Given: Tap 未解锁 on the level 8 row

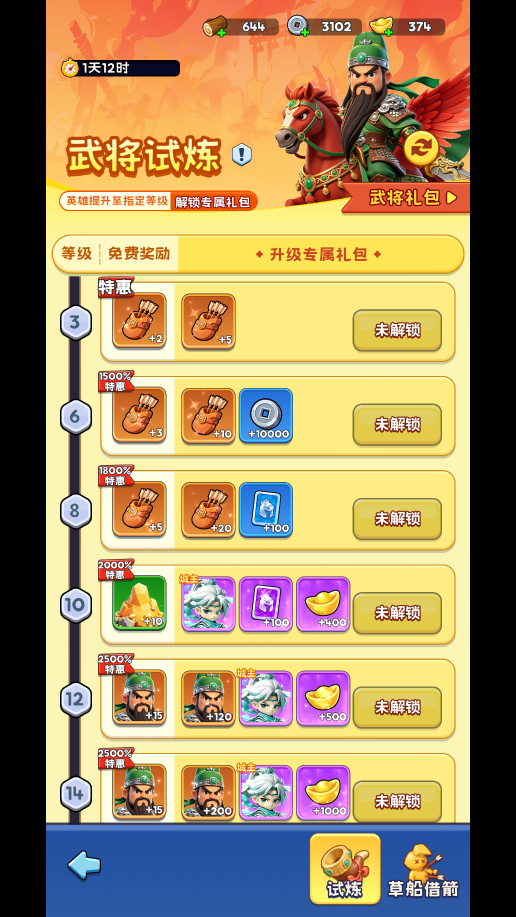Looking at the screenshot, I should (397, 519).
